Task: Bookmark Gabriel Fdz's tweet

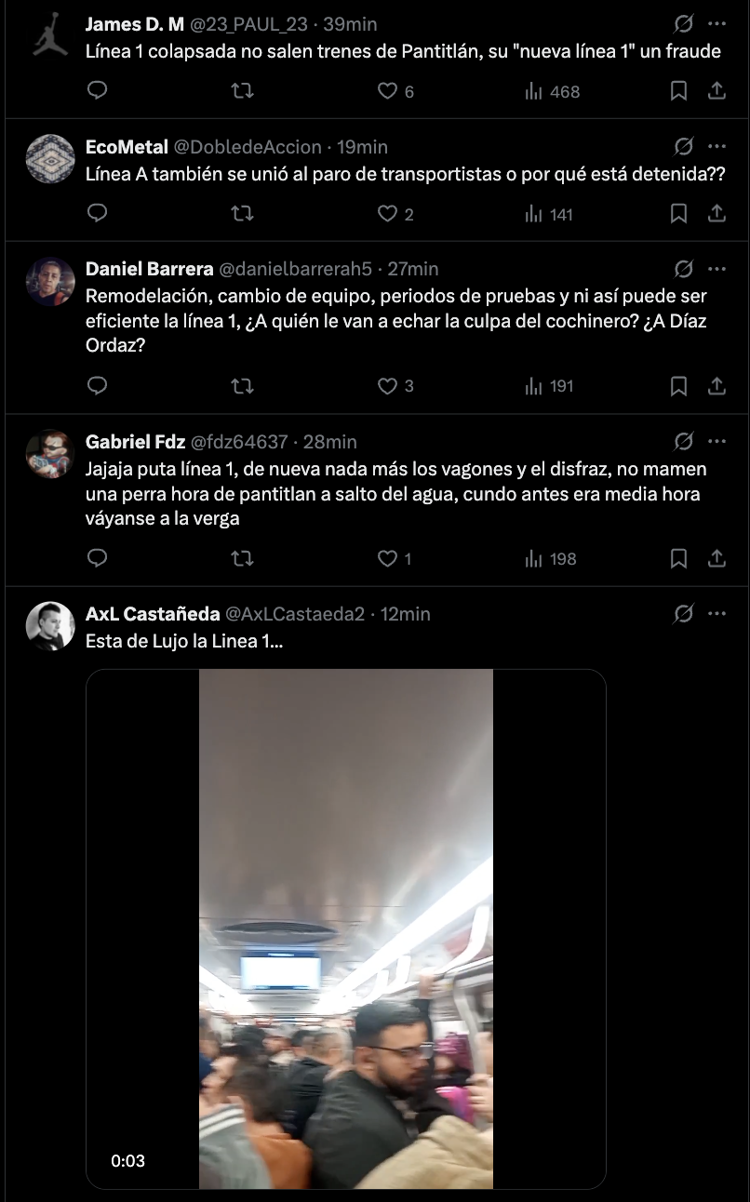Action: tap(678, 558)
